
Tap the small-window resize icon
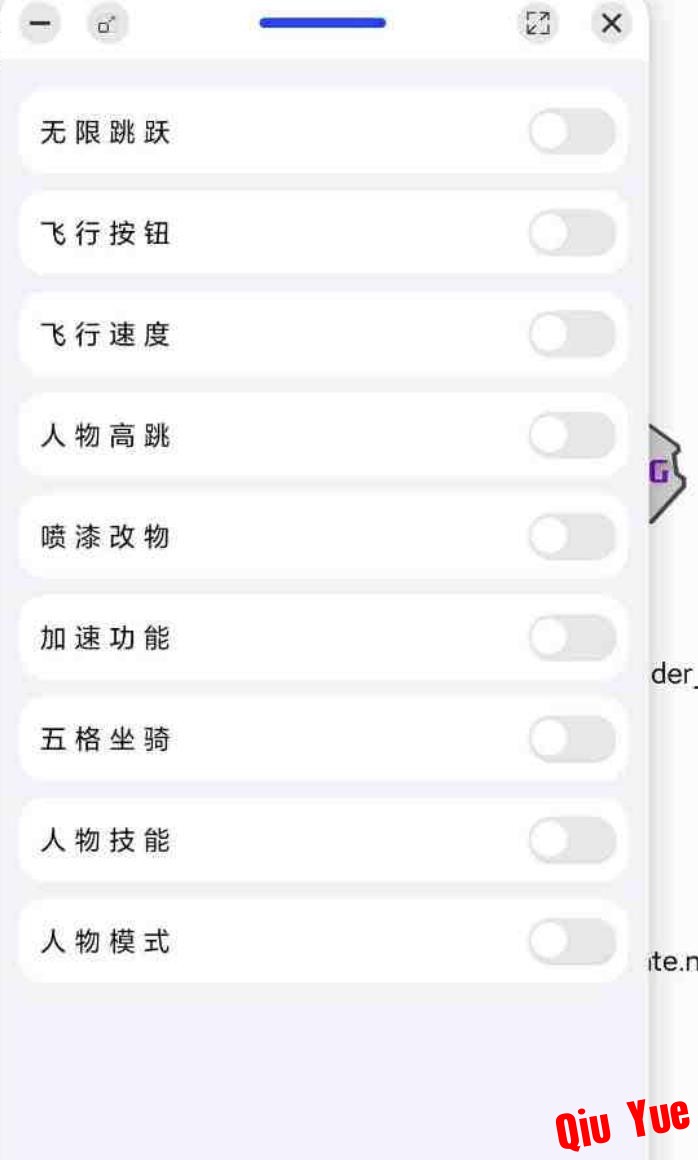(x=107, y=24)
